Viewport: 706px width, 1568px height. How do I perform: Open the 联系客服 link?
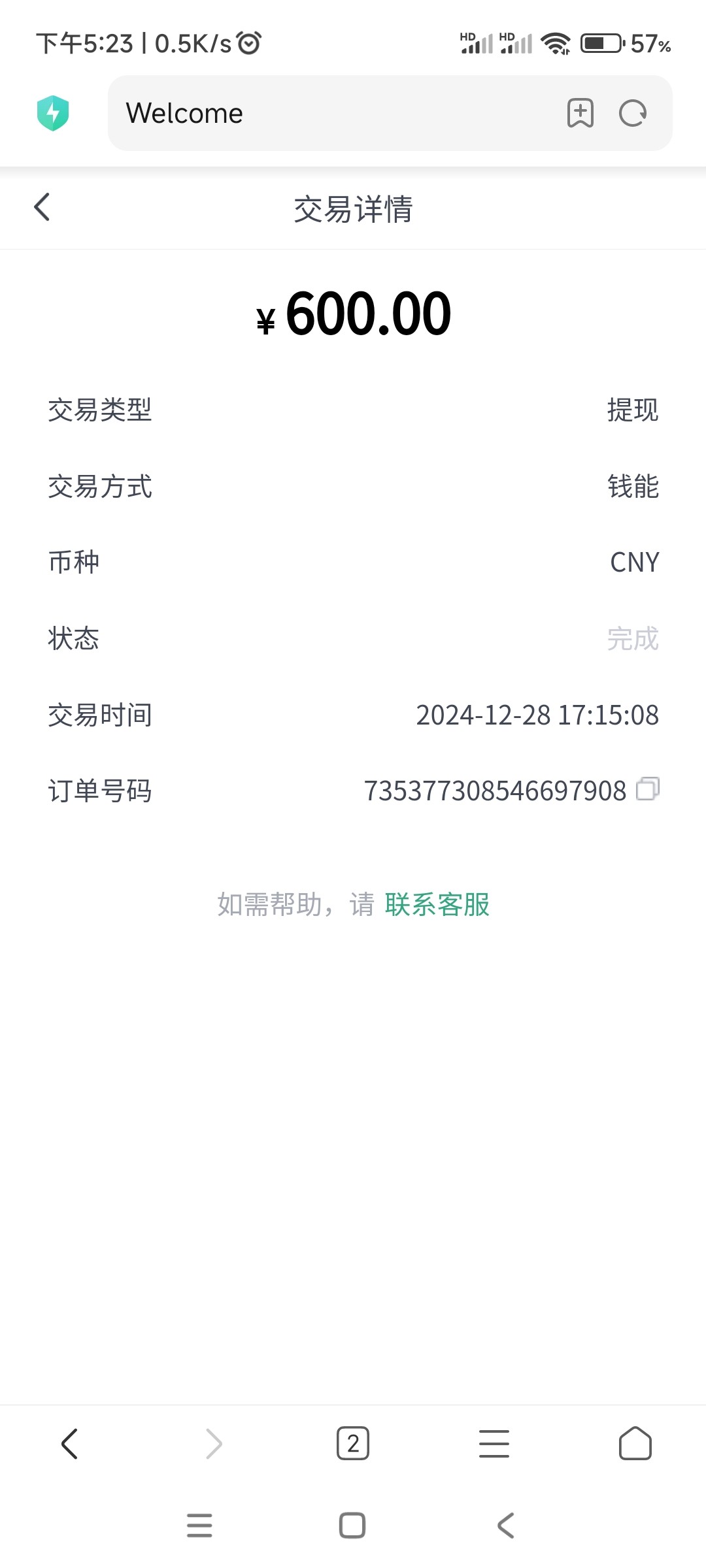437,905
